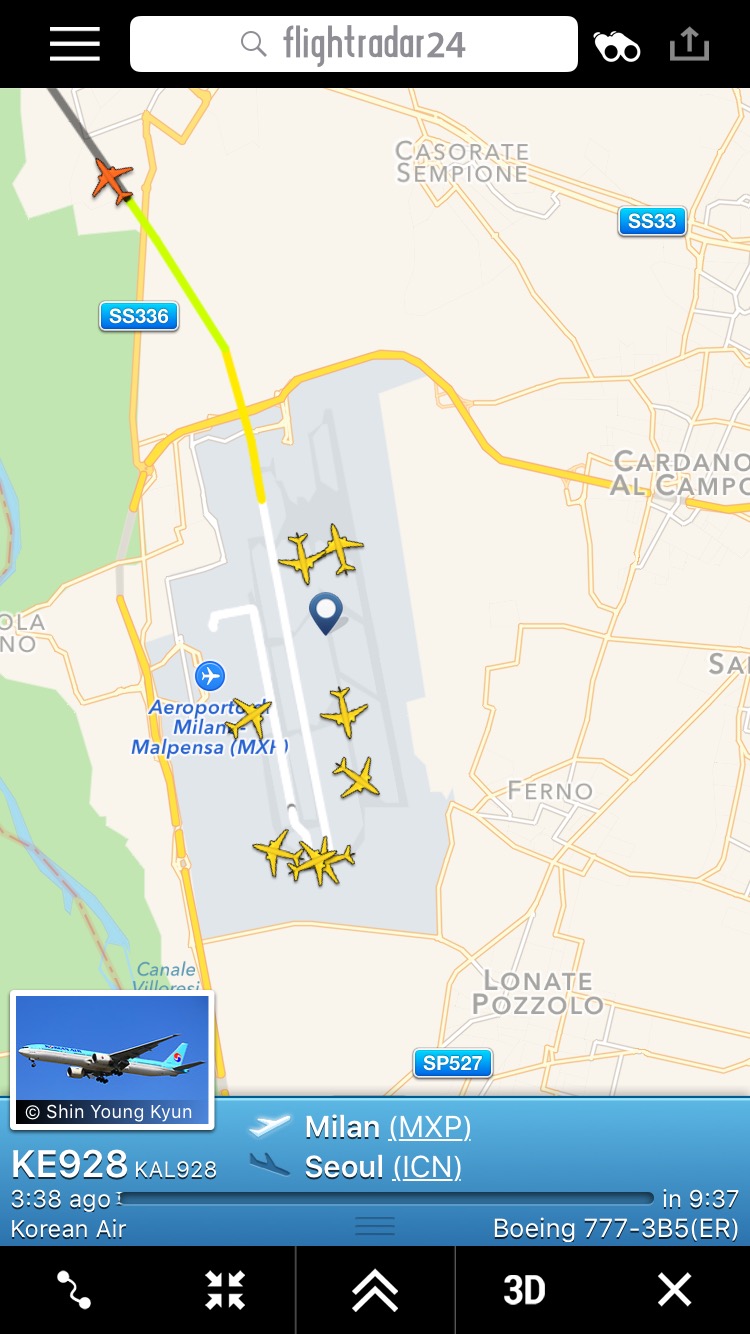The height and width of the screenshot is (1334, 750).
Task: Open the Korean Air aircraft photo
Action: click(x=112, y=1058)
